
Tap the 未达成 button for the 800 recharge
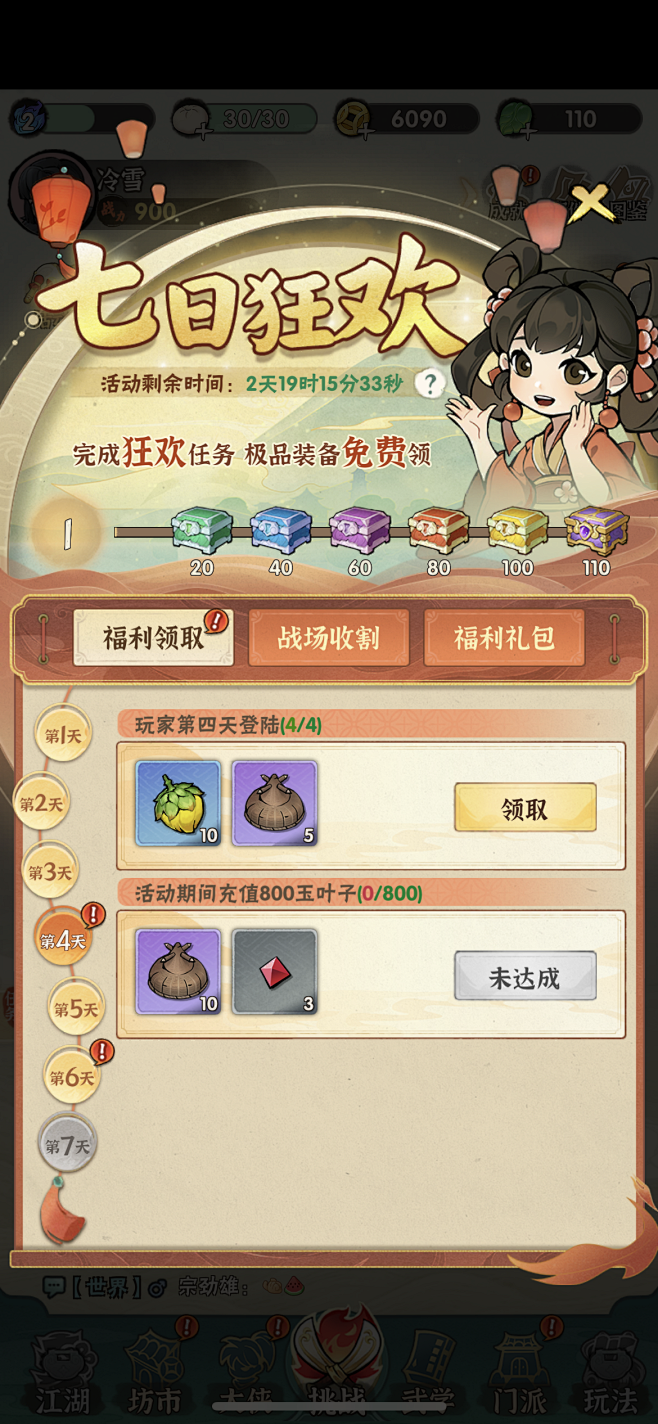[525, 976]
